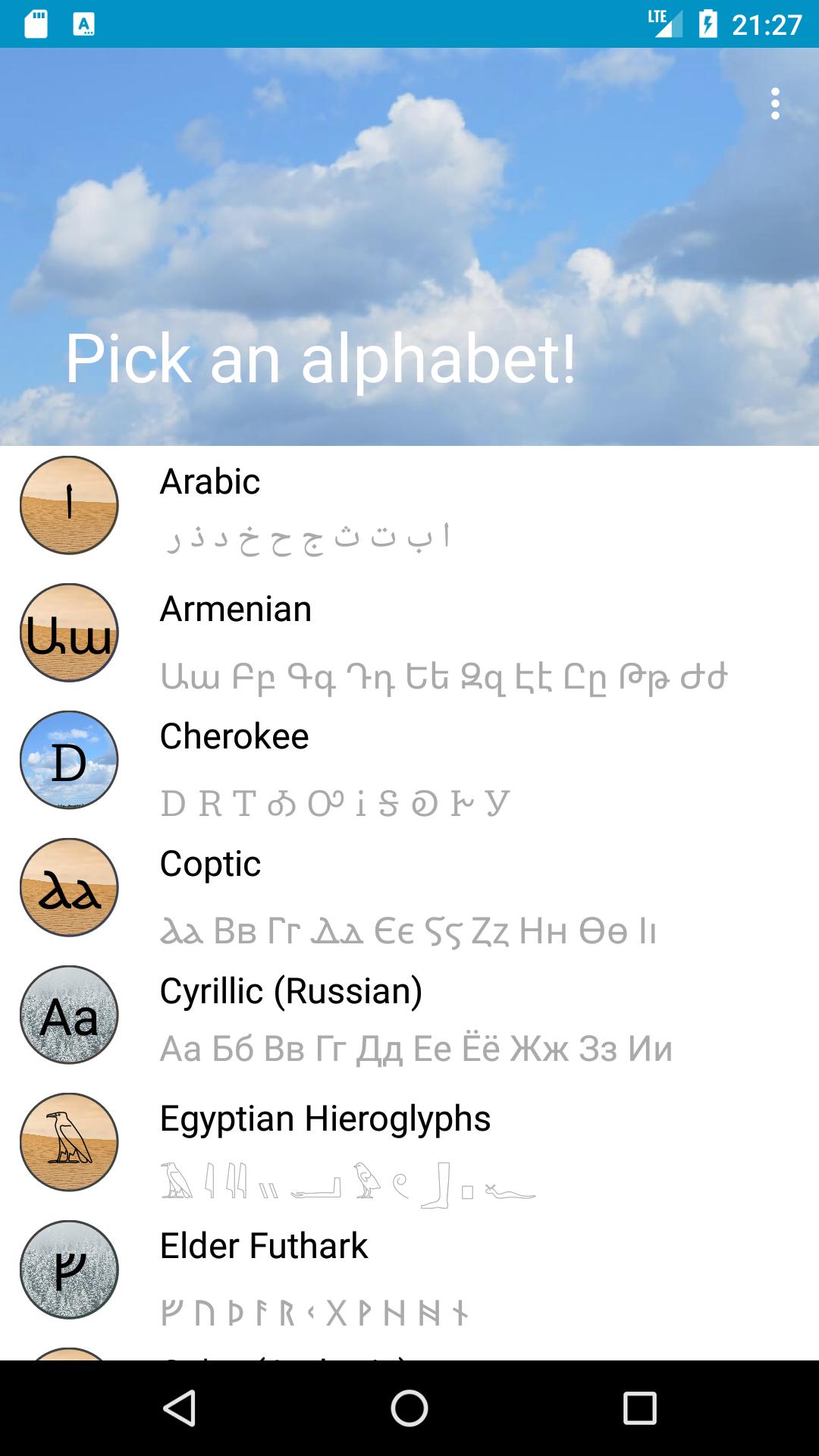Select Cyrillic (Russian) alphabet
This screenshot has width=819, height=1456.
pos(409,1019)
